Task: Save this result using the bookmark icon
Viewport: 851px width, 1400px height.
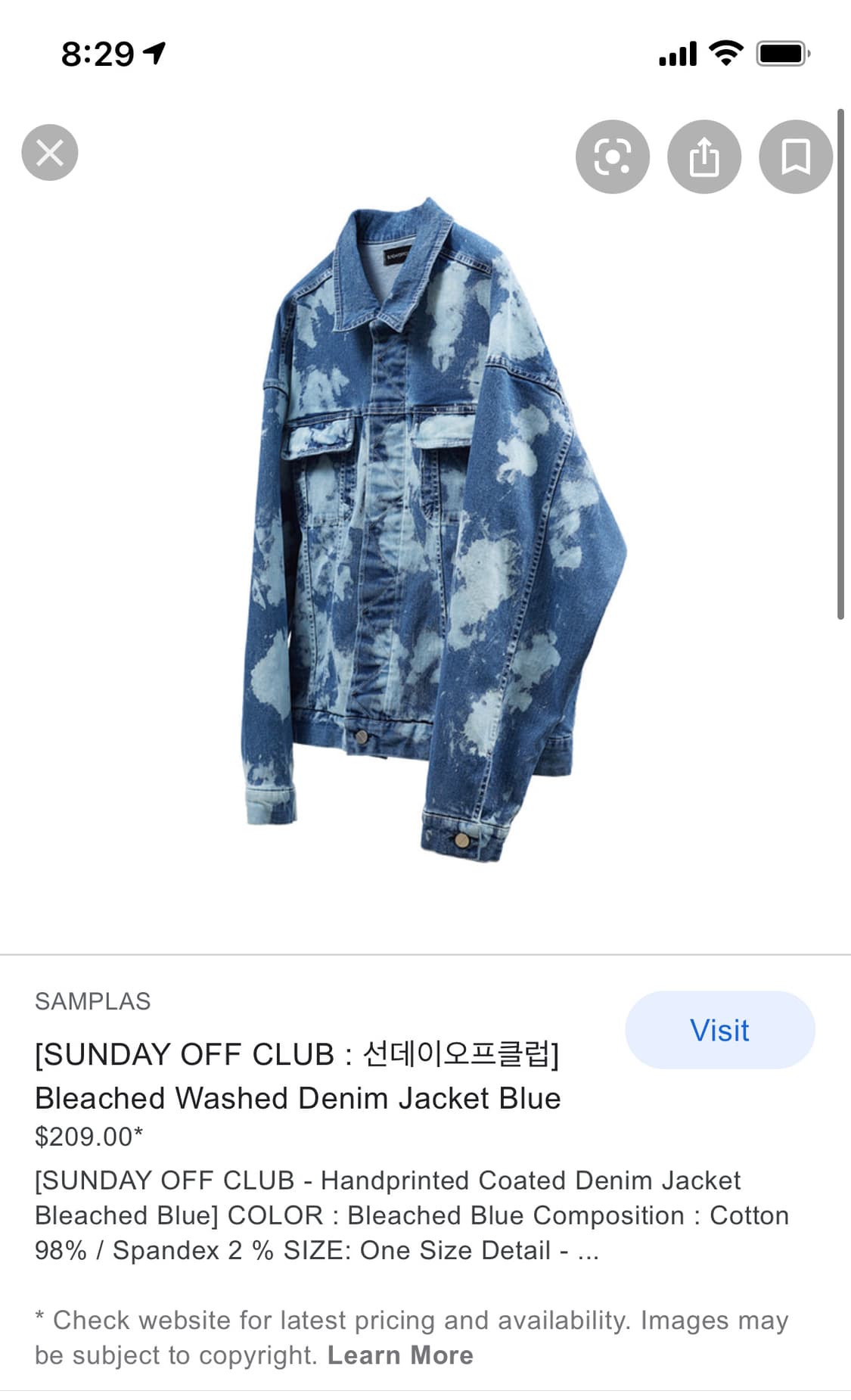Action: (x=797, y=157)
